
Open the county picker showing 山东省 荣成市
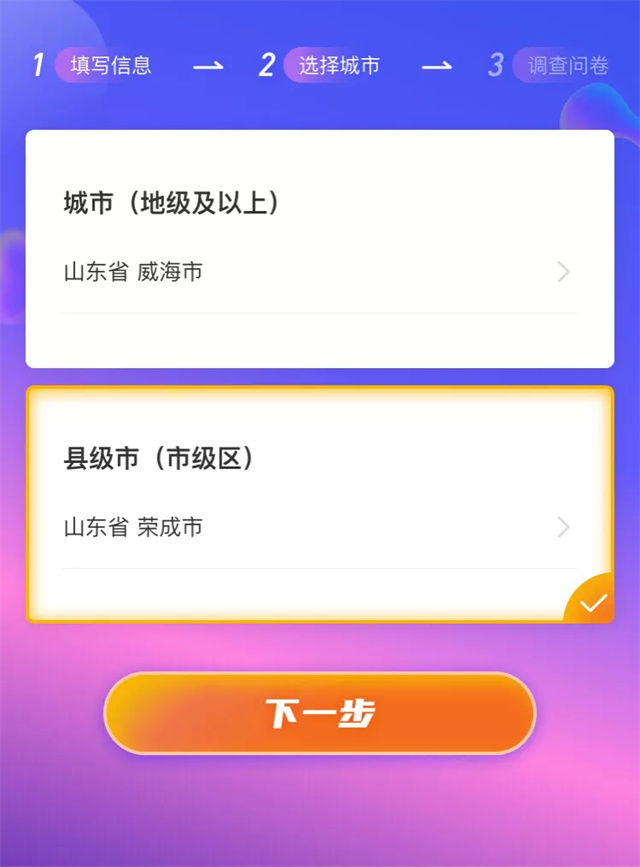(x=318, y=527)
